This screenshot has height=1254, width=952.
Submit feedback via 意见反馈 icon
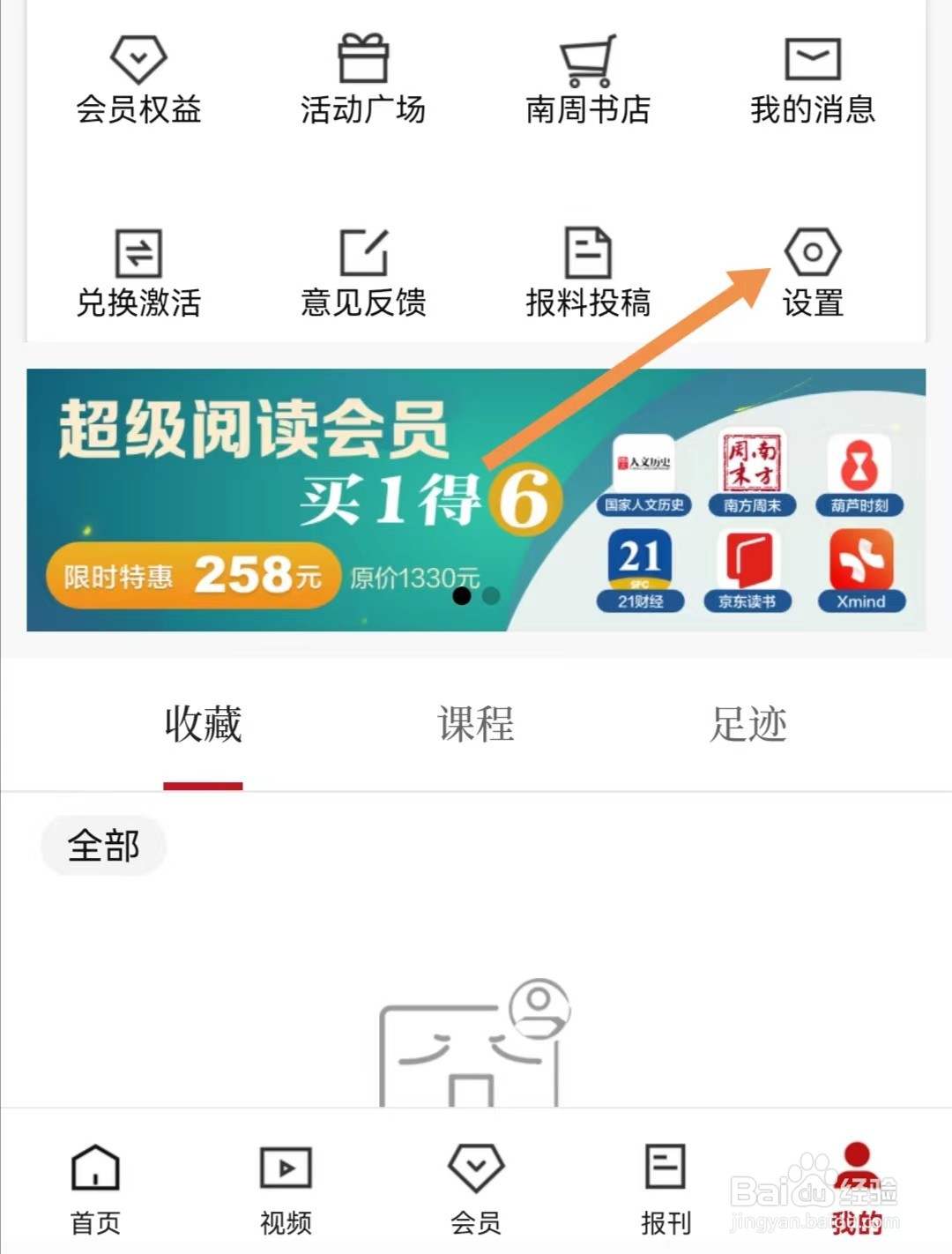point(363,273)
